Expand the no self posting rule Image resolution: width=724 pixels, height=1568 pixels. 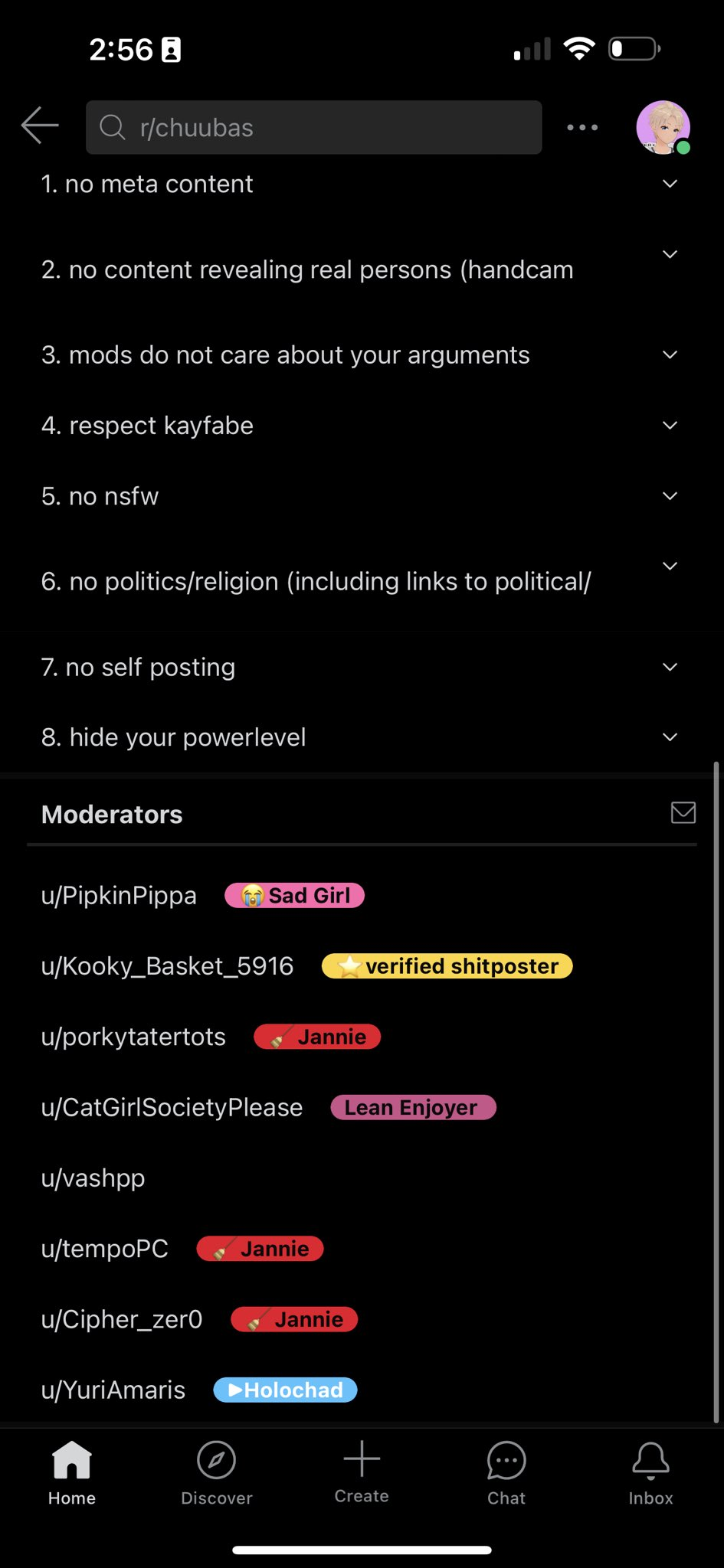click(362, 668)
